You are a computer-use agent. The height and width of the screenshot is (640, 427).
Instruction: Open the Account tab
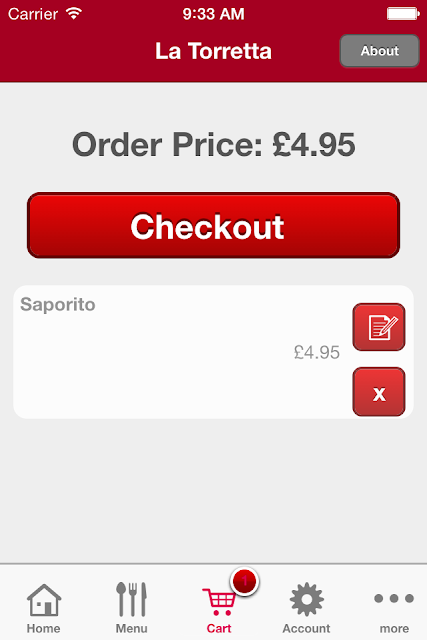(307, 608)
